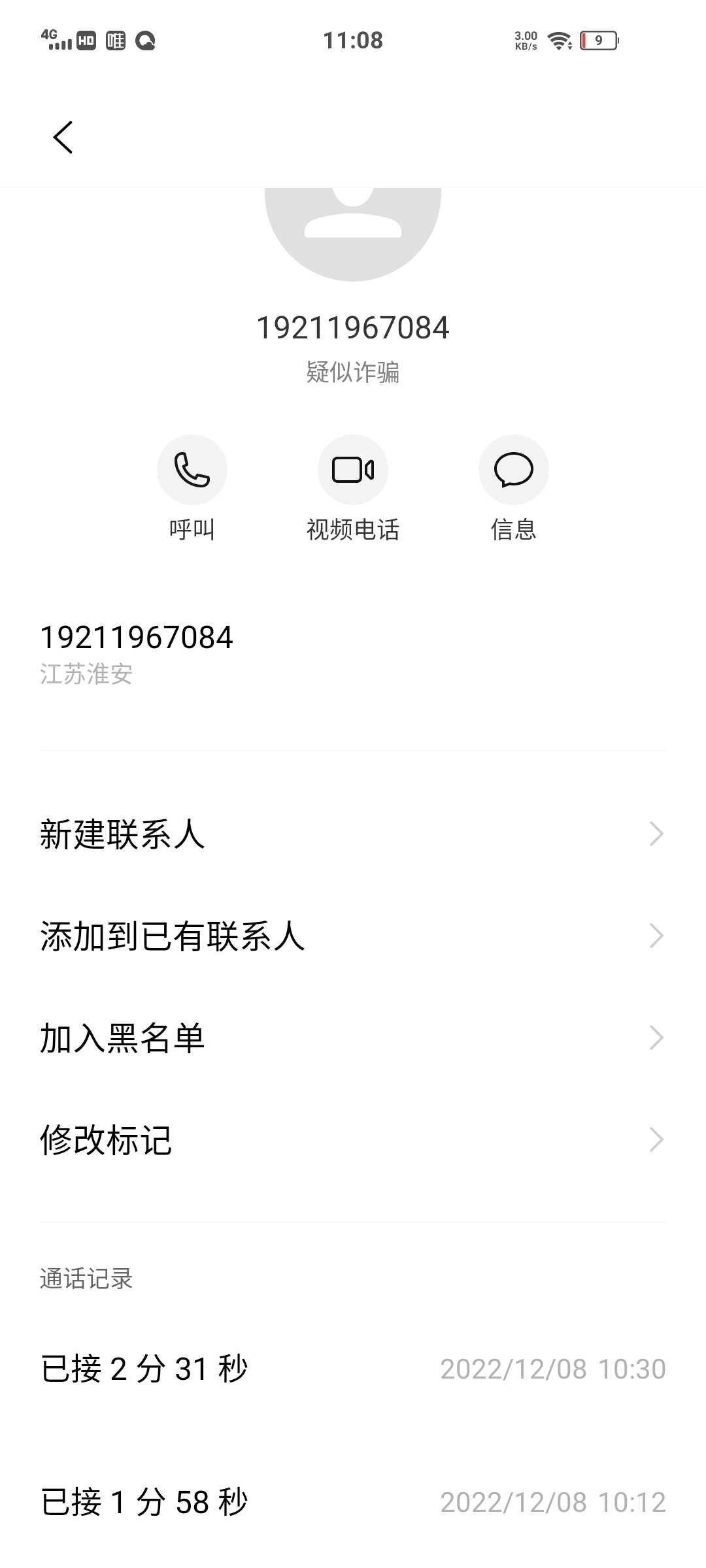Open 修改标记 to edit the tag

[353, 1140]
